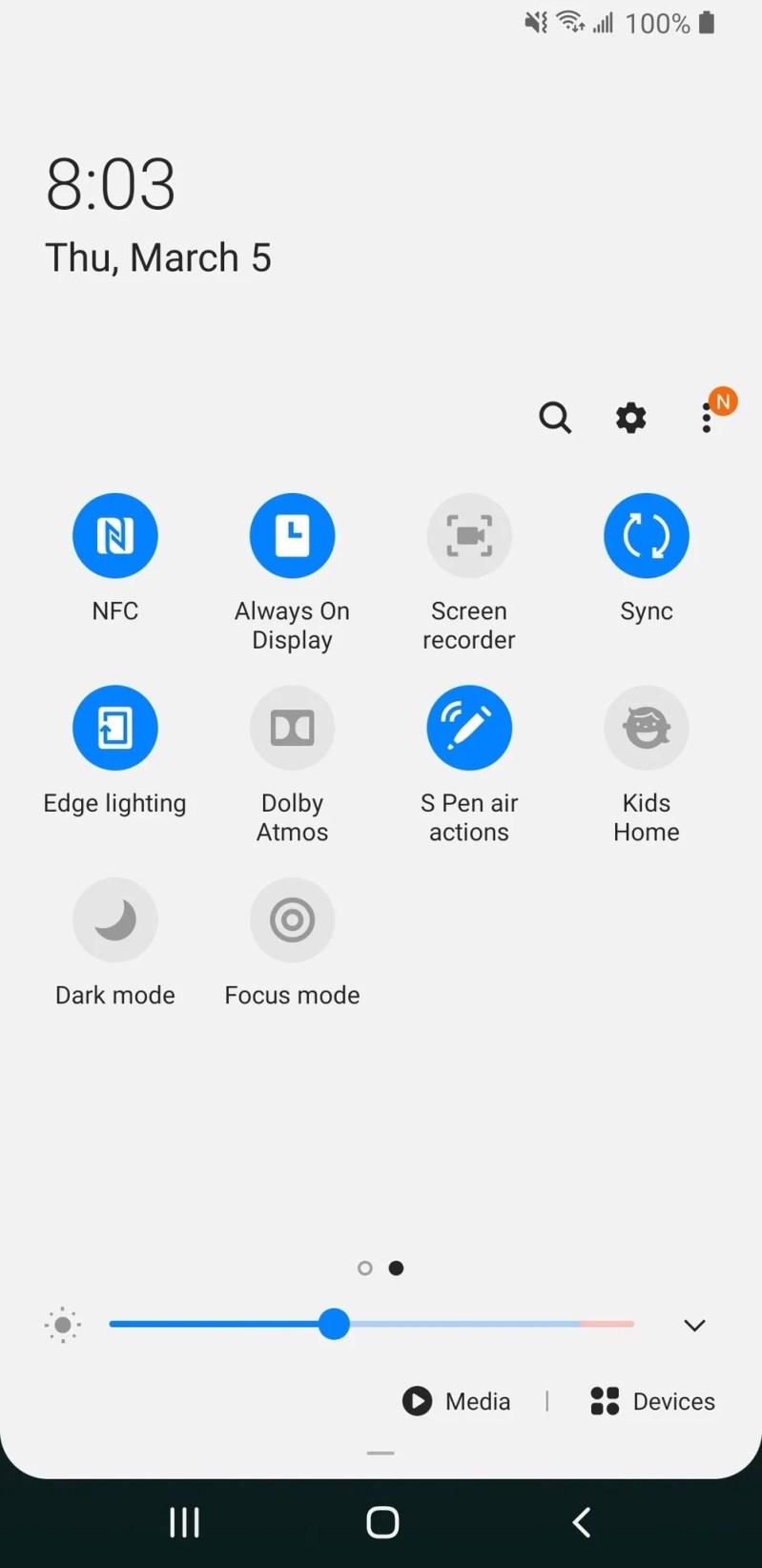This screenshot has height=1568, width=762.
Task: Turn on Focus mode
Action: tap(292, 920)
